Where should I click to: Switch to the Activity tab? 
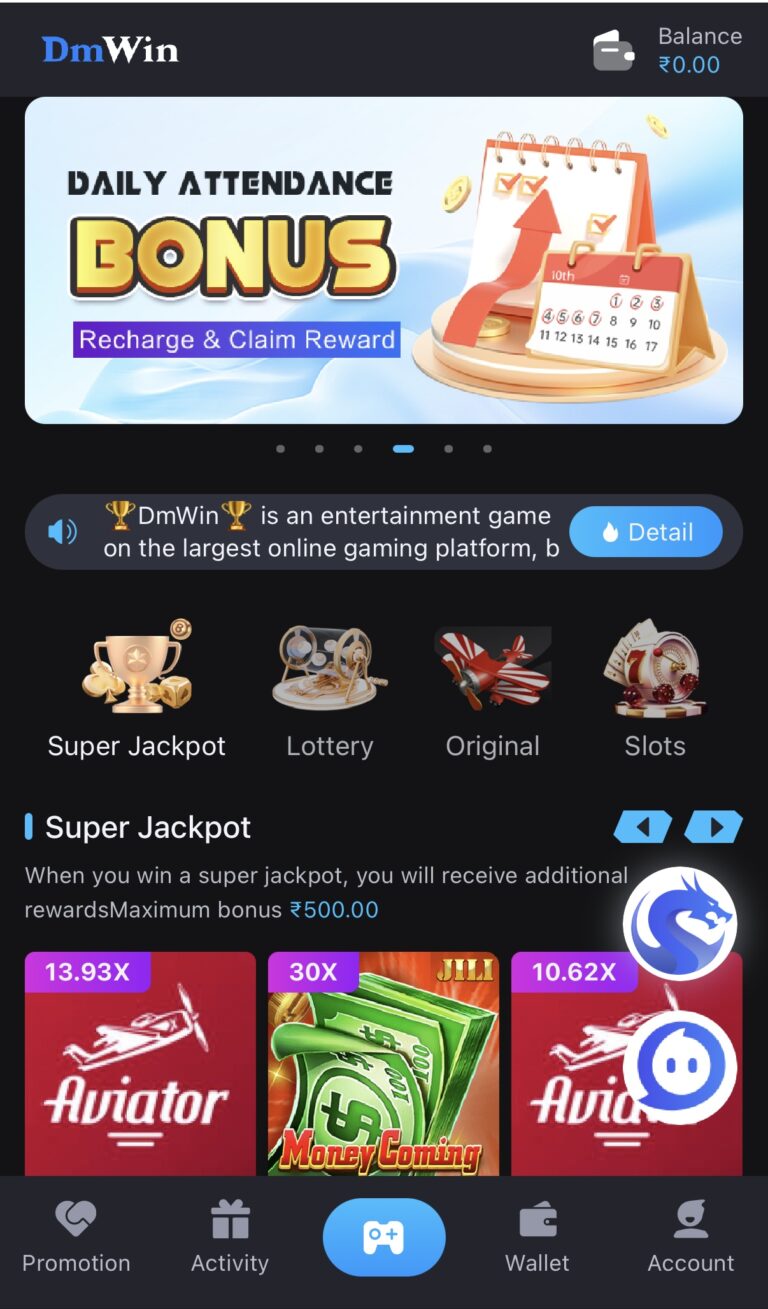[230, 1238]
